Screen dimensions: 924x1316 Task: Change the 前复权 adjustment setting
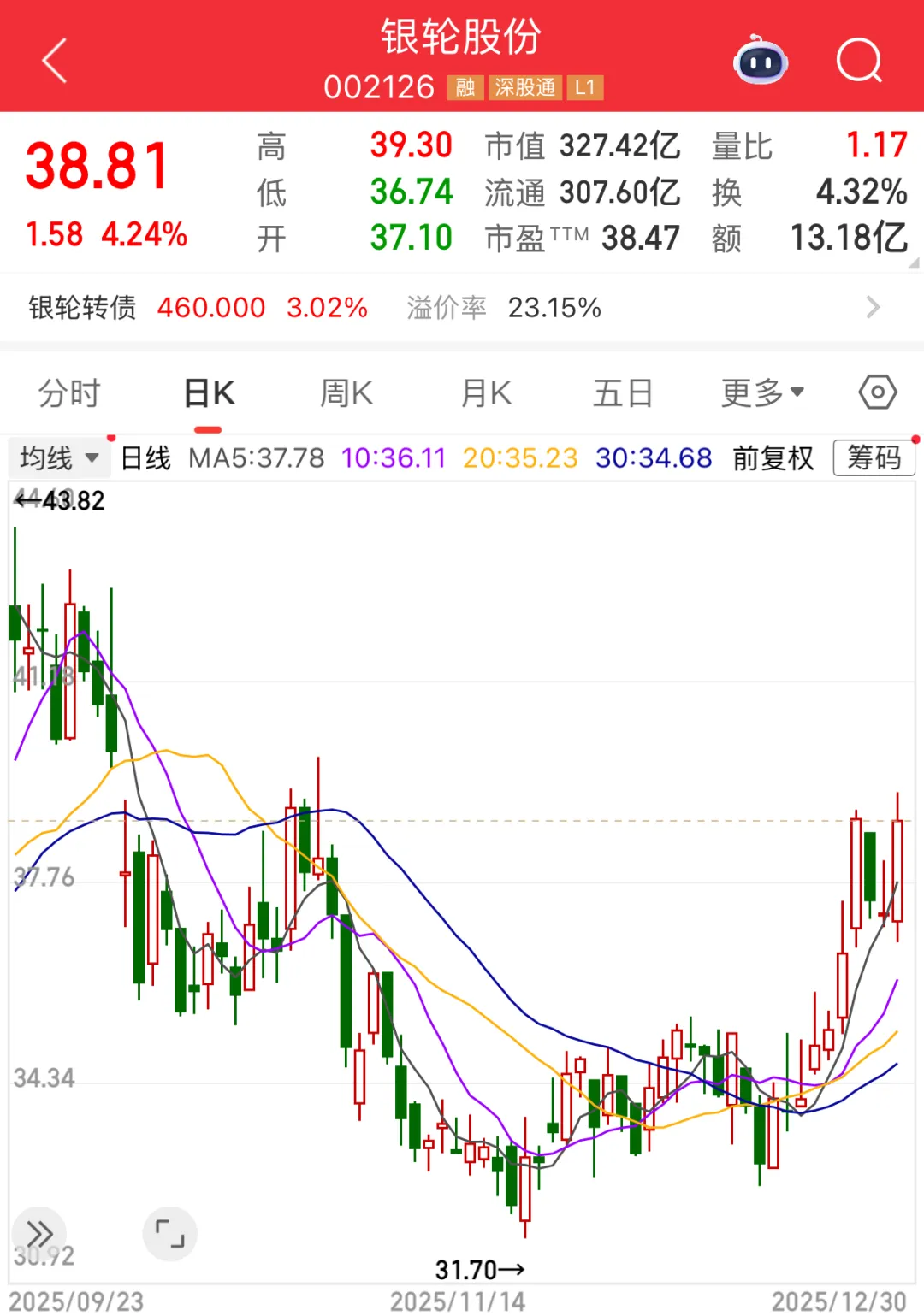[x=773, y=458]
